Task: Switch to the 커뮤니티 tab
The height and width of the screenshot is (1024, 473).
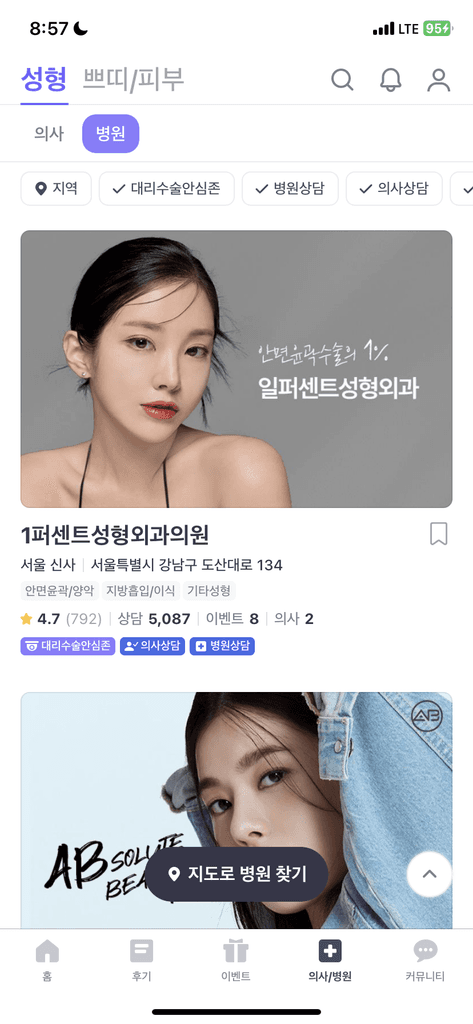Action: coord(425,961)
